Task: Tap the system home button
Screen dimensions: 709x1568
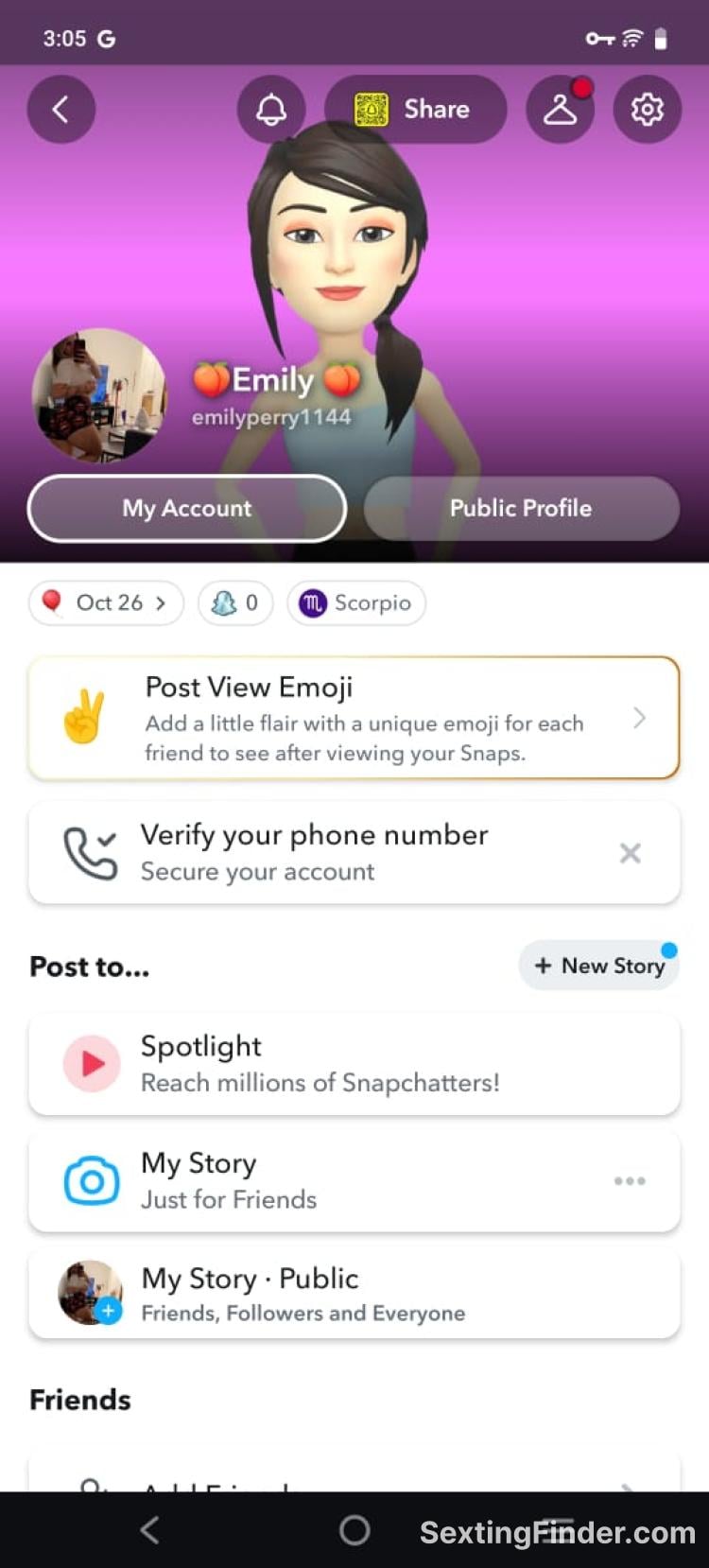Action: click(x=354, y=1530)
